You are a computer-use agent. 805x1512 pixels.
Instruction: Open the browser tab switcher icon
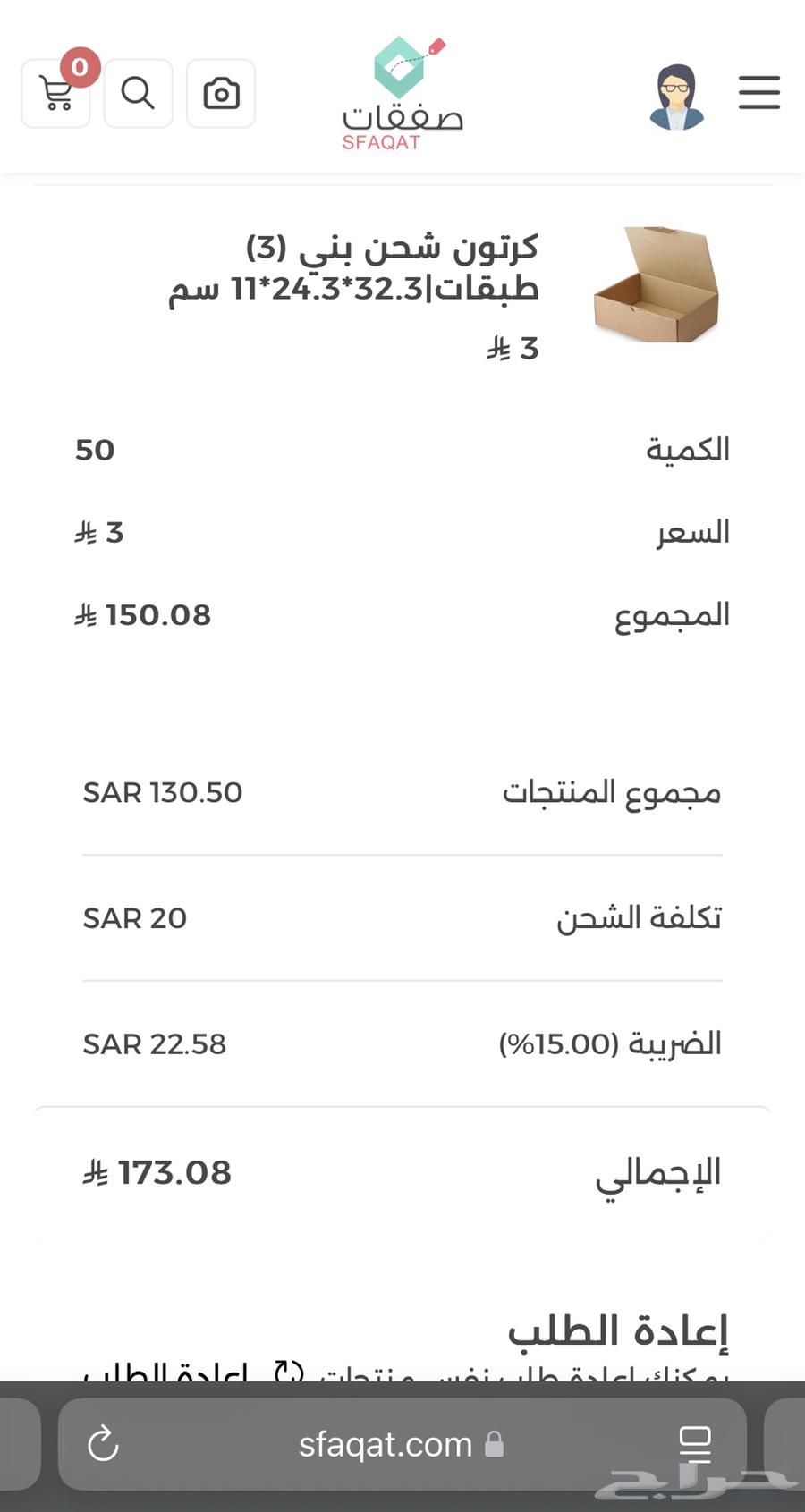pos(697,1443)
